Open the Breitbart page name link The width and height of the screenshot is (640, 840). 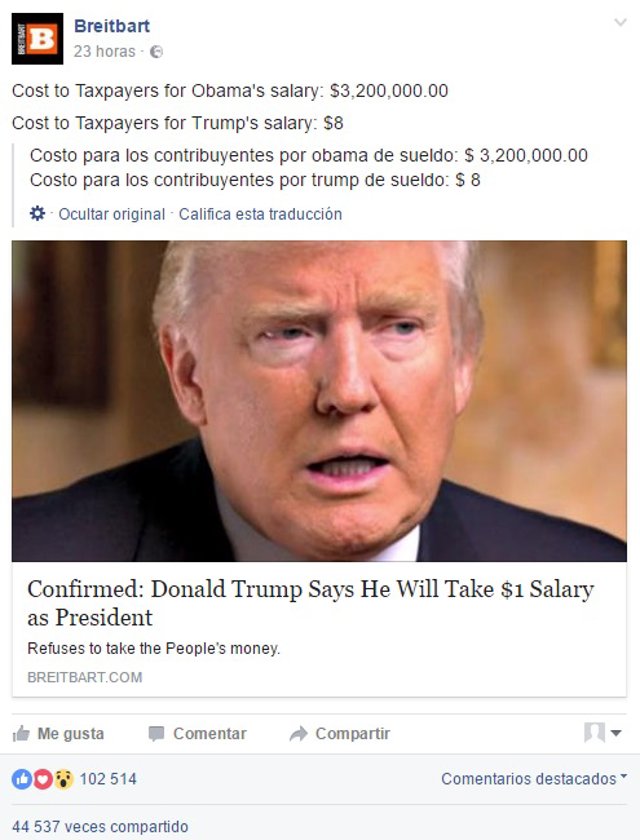111,26
